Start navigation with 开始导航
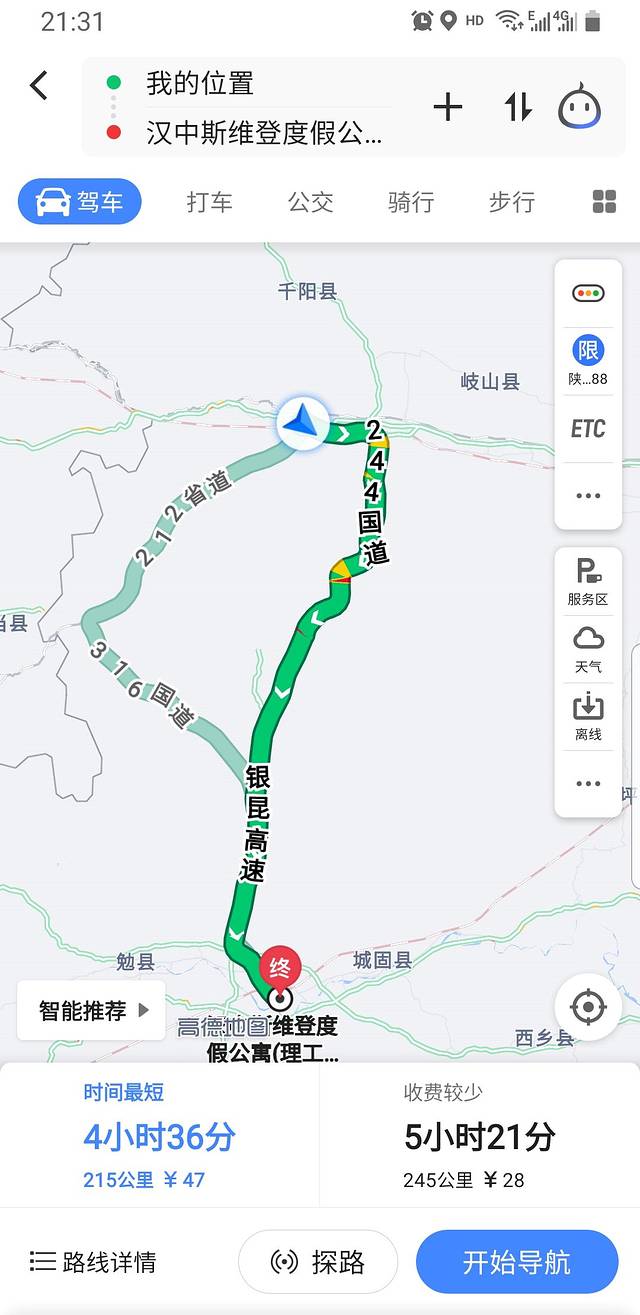 pyautogui.click(x=517, y=1262)
